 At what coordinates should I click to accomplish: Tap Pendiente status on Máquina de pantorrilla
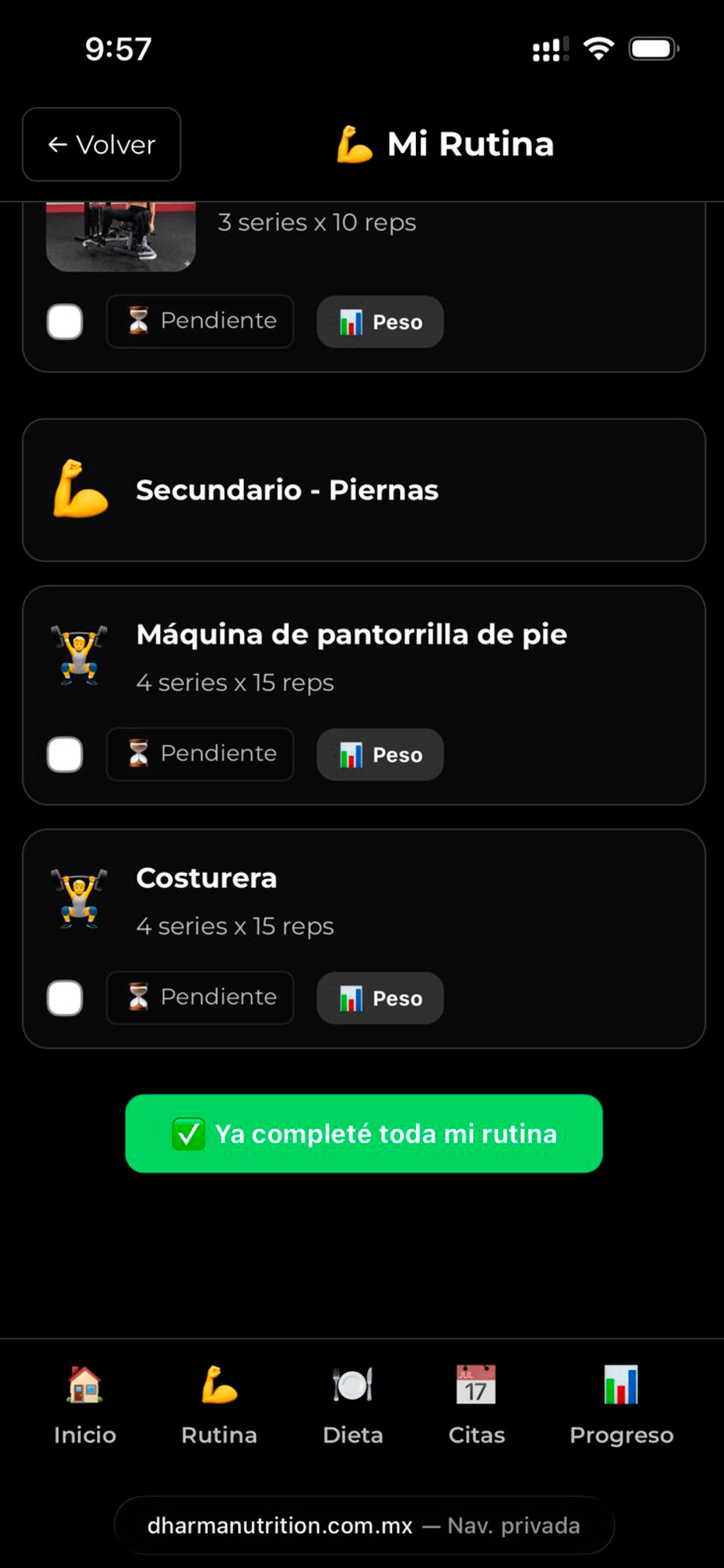200,754
